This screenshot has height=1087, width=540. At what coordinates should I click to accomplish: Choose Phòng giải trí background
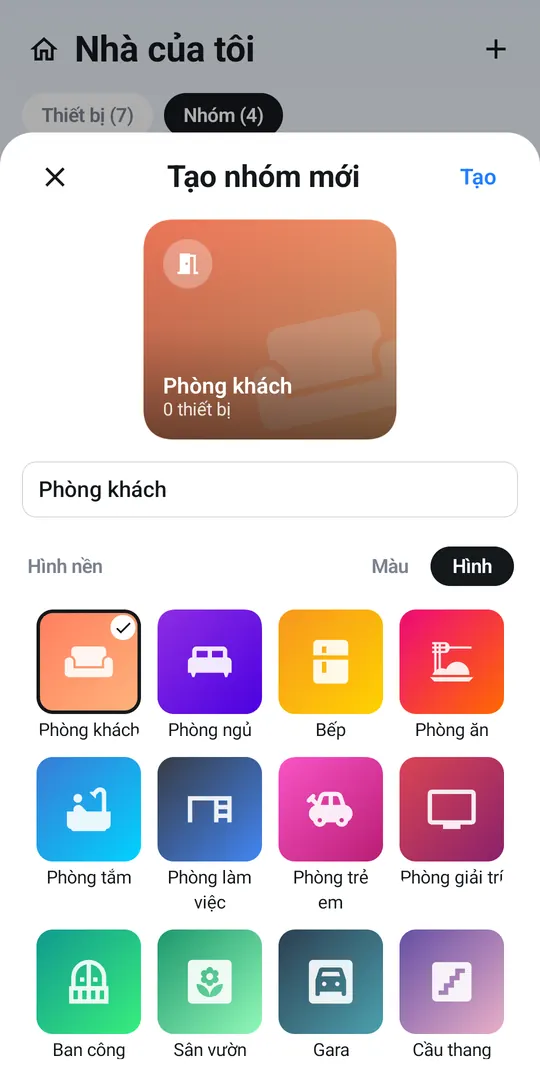point(451,809)
